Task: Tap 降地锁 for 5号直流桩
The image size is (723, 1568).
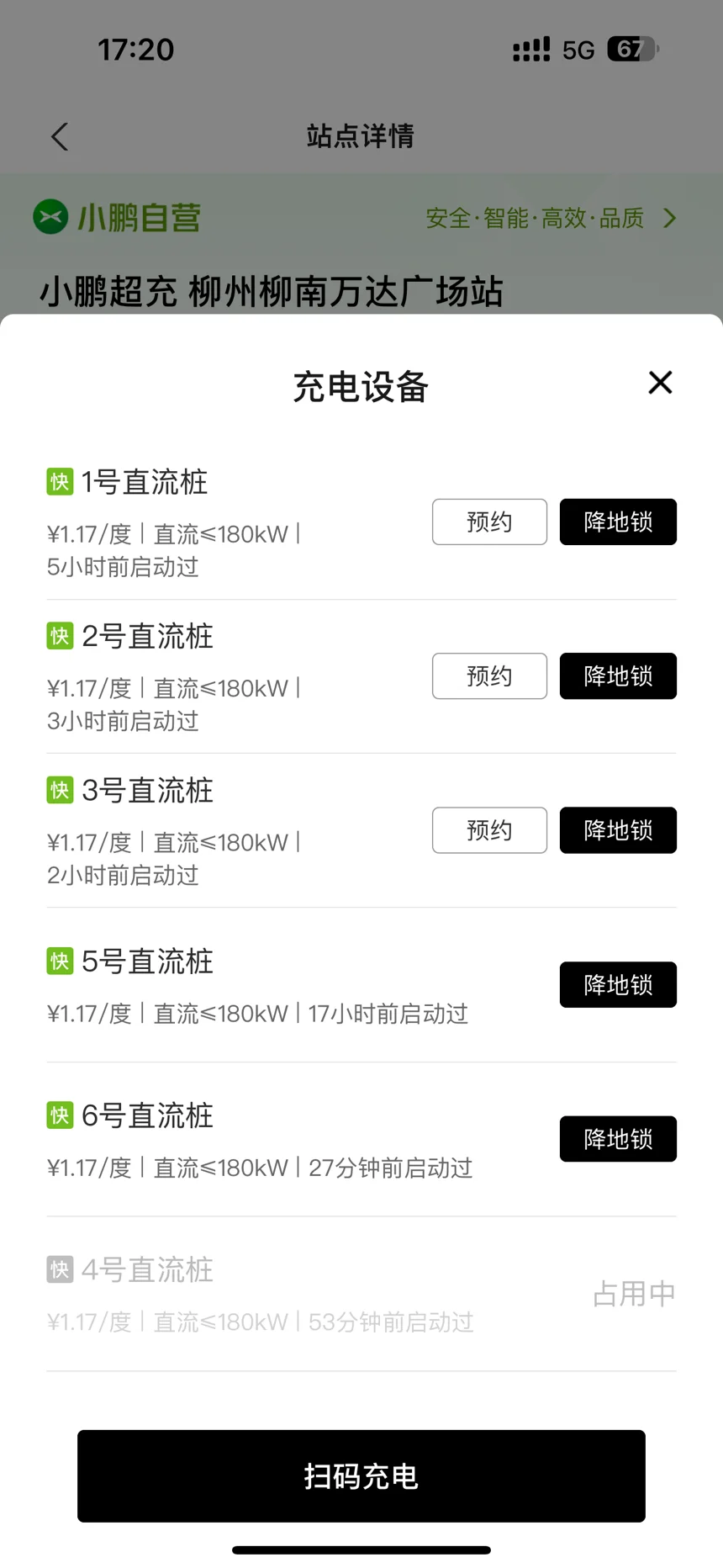Action: pyautogui.click(x=618, y=984)
